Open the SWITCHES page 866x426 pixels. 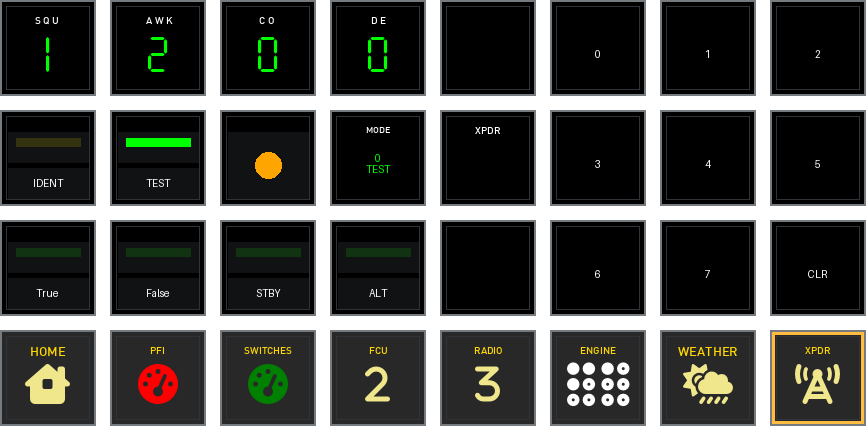click(x=268, y=378)
